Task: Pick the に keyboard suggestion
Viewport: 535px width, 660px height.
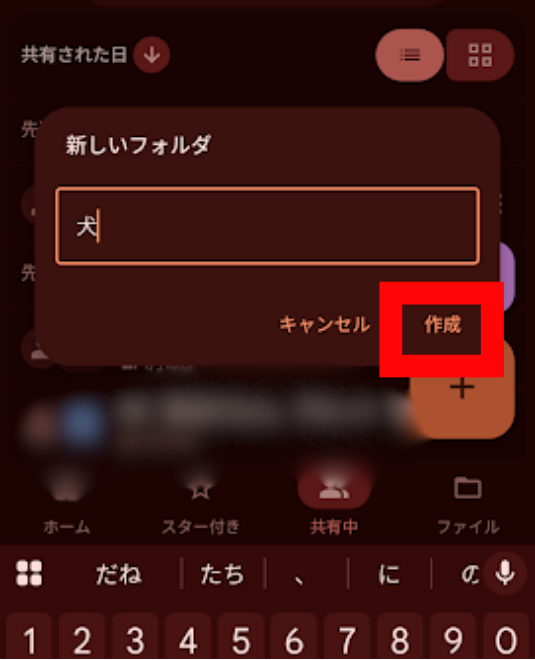Action: point(389,574)
